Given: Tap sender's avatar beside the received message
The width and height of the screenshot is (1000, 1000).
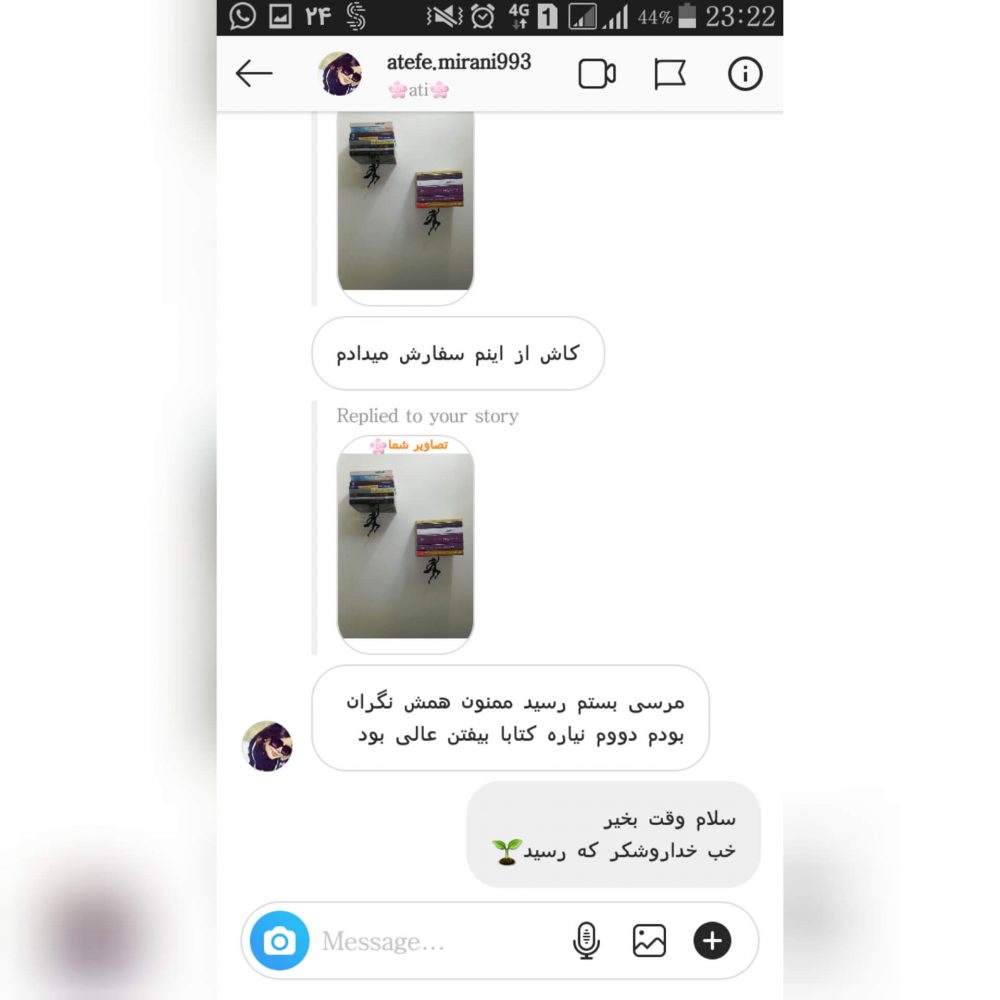Looking at the screenshot, I should [268, 746].
